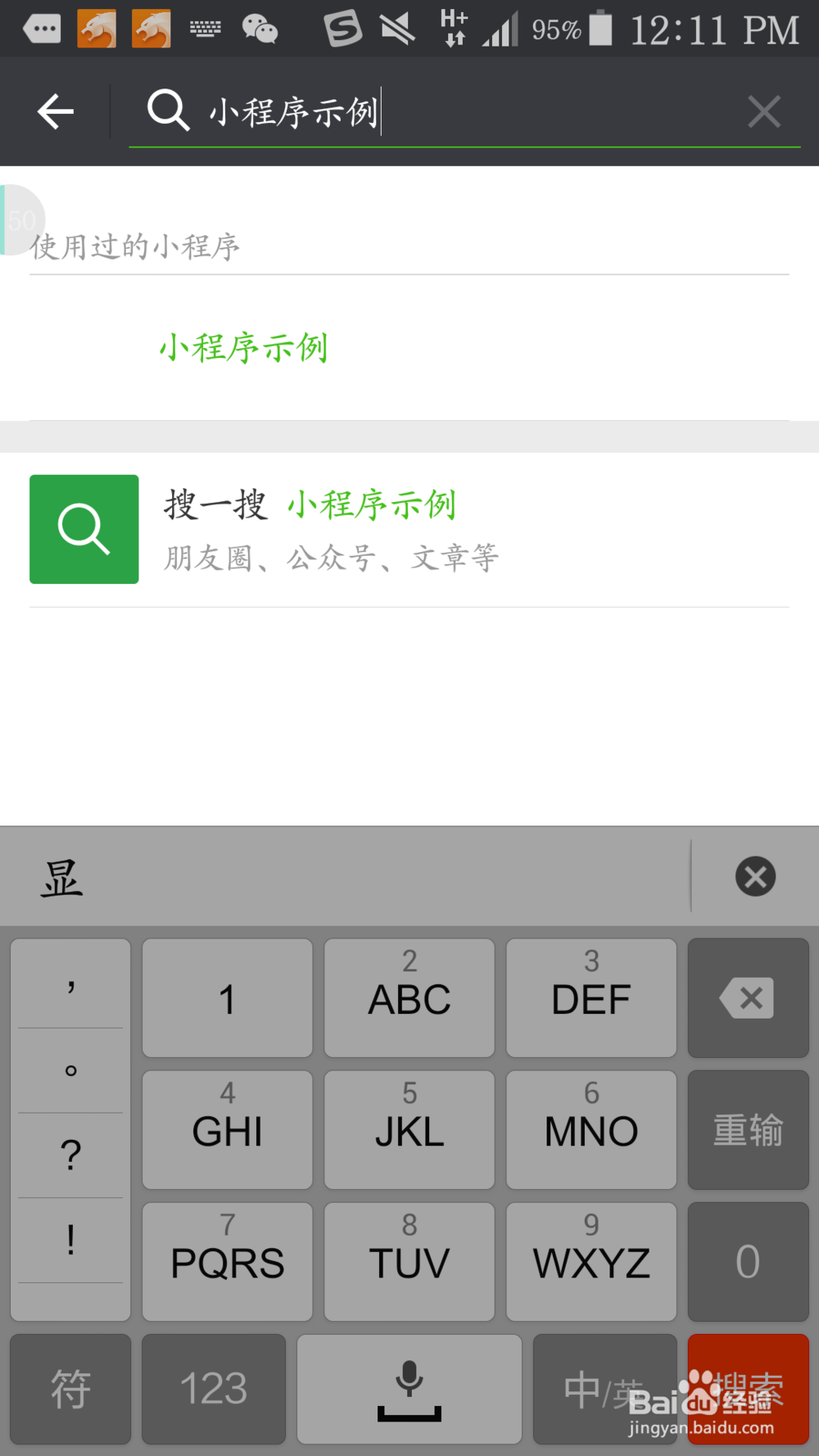Tap the magnifier icon in search bar
819x1456 pixels.
click(169, 111)
